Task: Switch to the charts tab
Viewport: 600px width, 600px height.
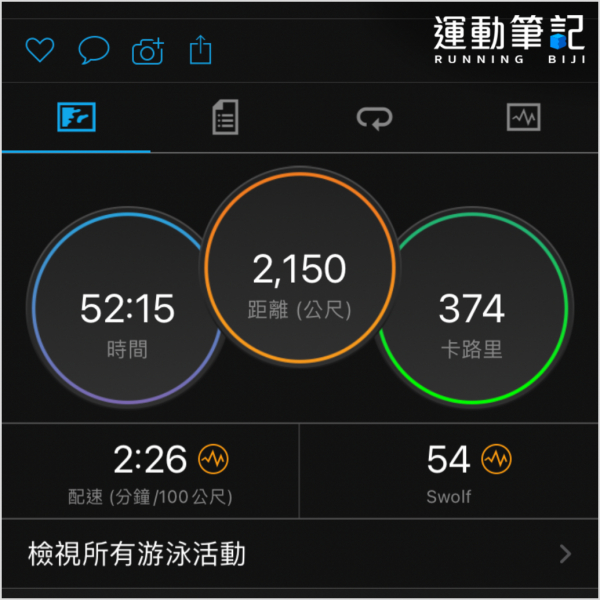Action: pos(523,118)
